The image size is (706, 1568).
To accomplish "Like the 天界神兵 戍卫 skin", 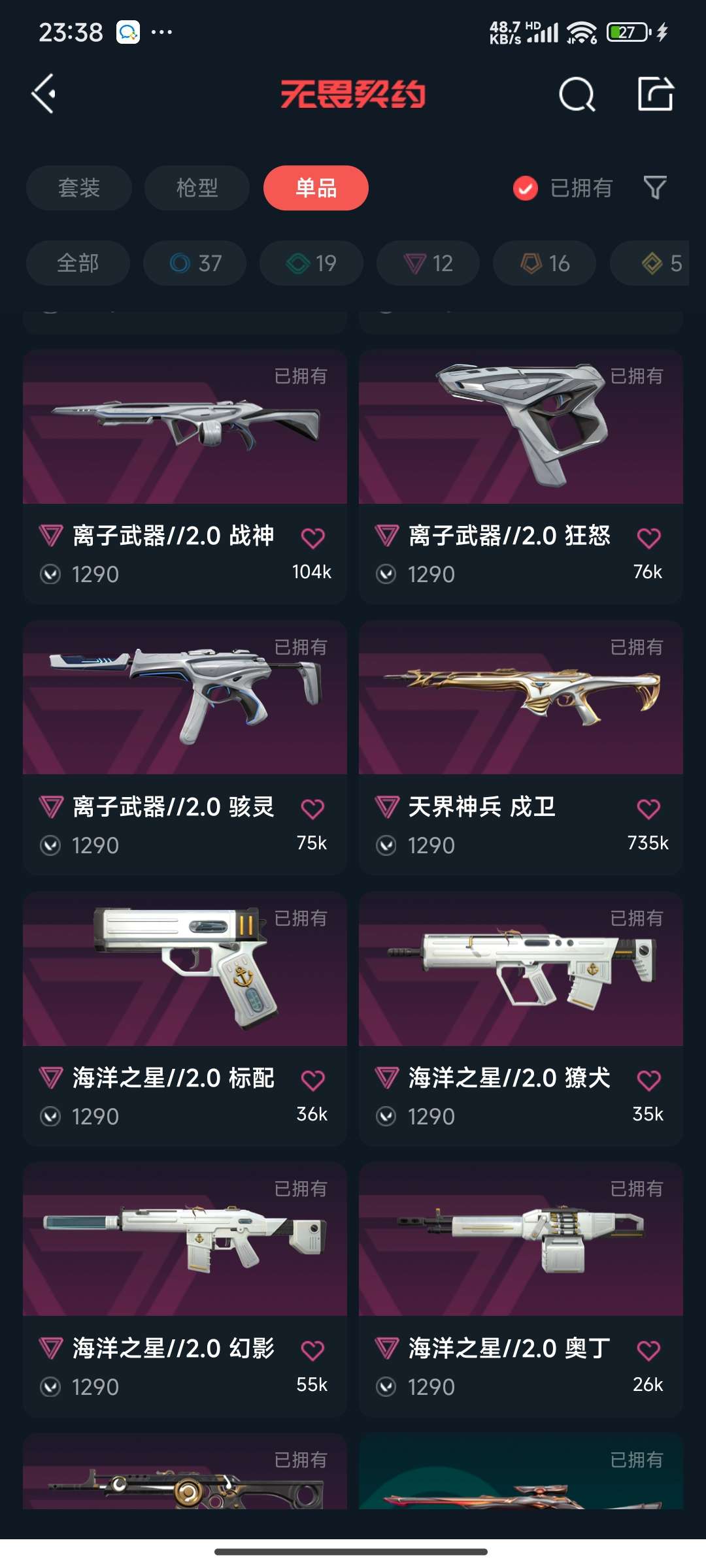I will tap(648, 809).
